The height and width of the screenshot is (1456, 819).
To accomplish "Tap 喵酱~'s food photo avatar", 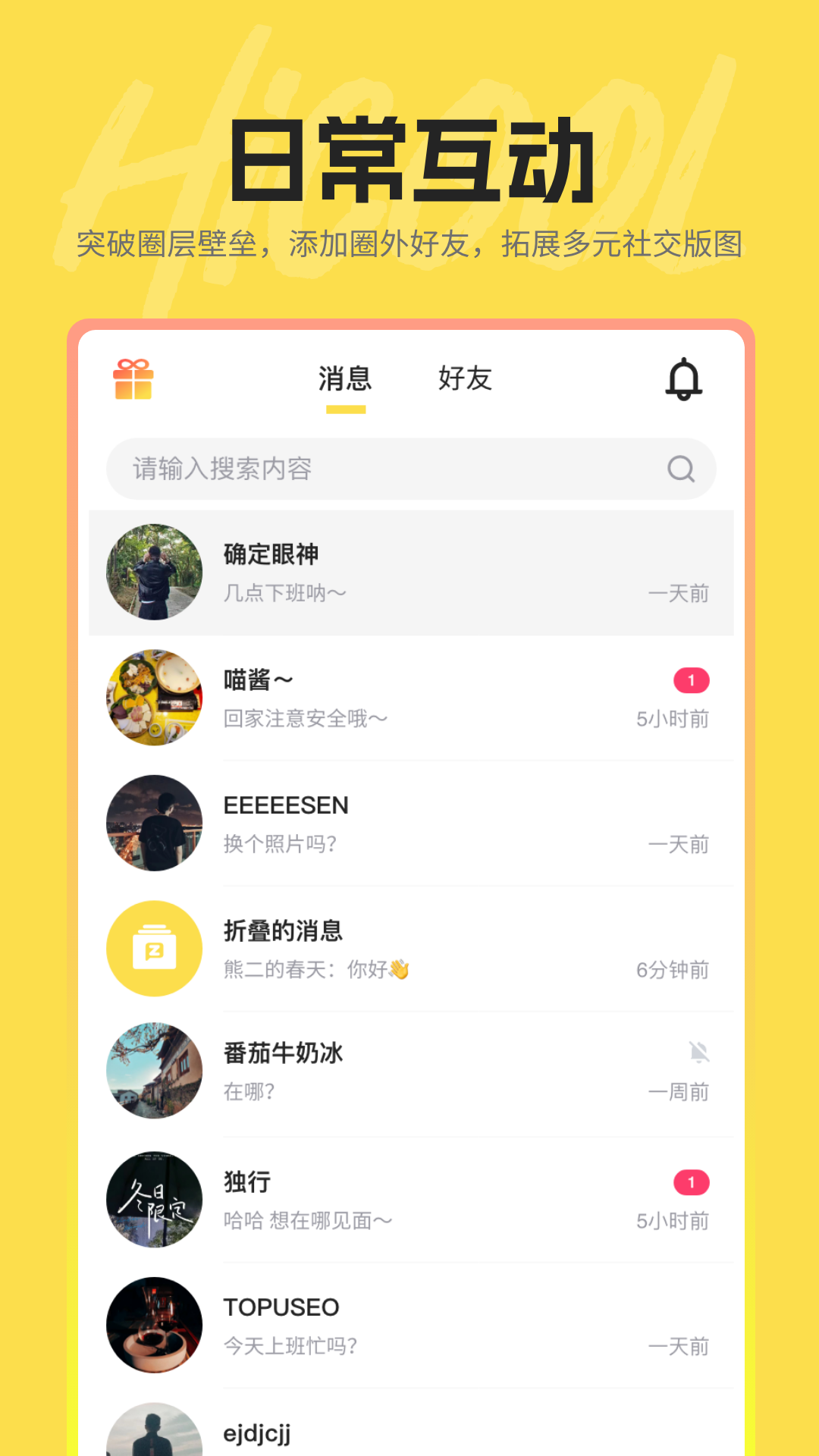I will tap(154, 698).
